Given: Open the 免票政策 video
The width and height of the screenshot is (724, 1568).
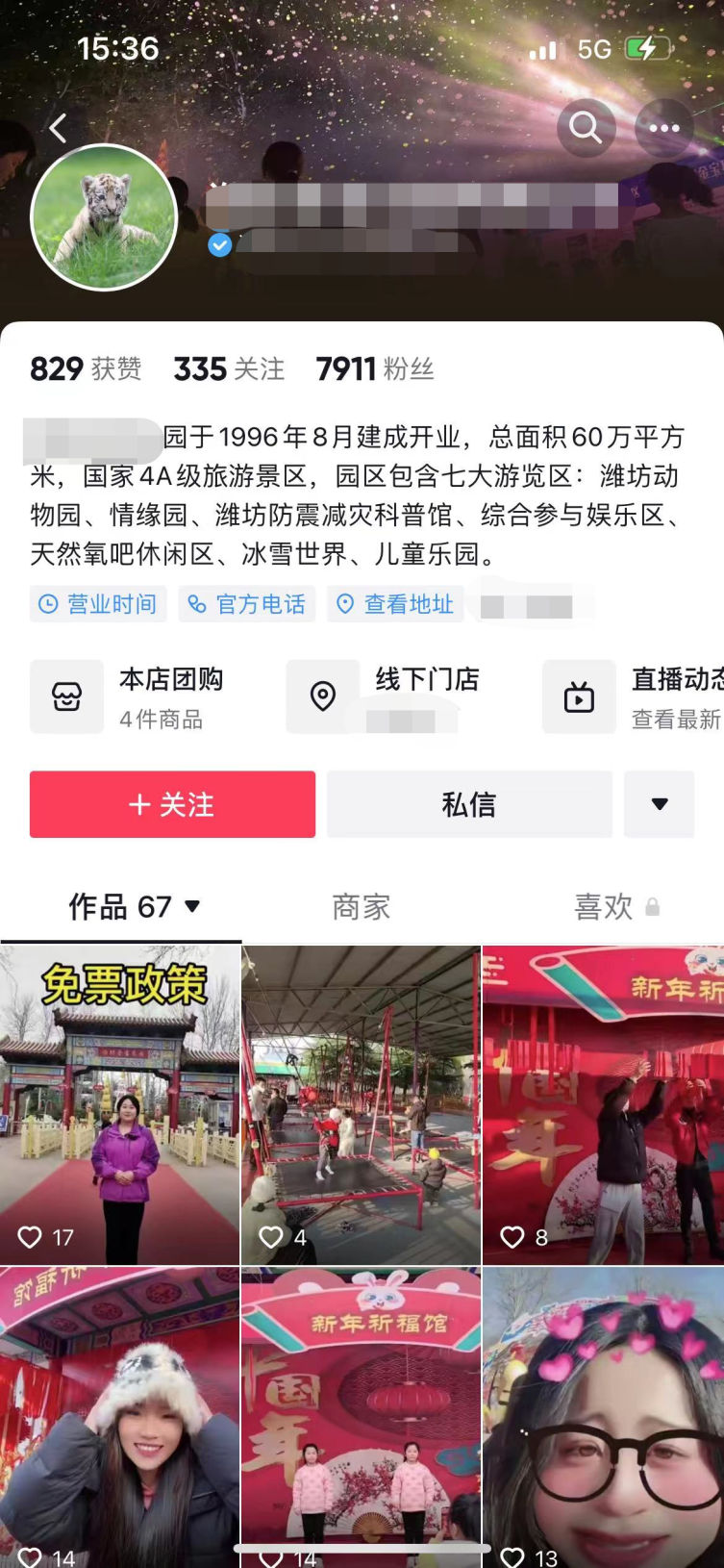Looking at the screenshot, I should (x=120, y=1104).
